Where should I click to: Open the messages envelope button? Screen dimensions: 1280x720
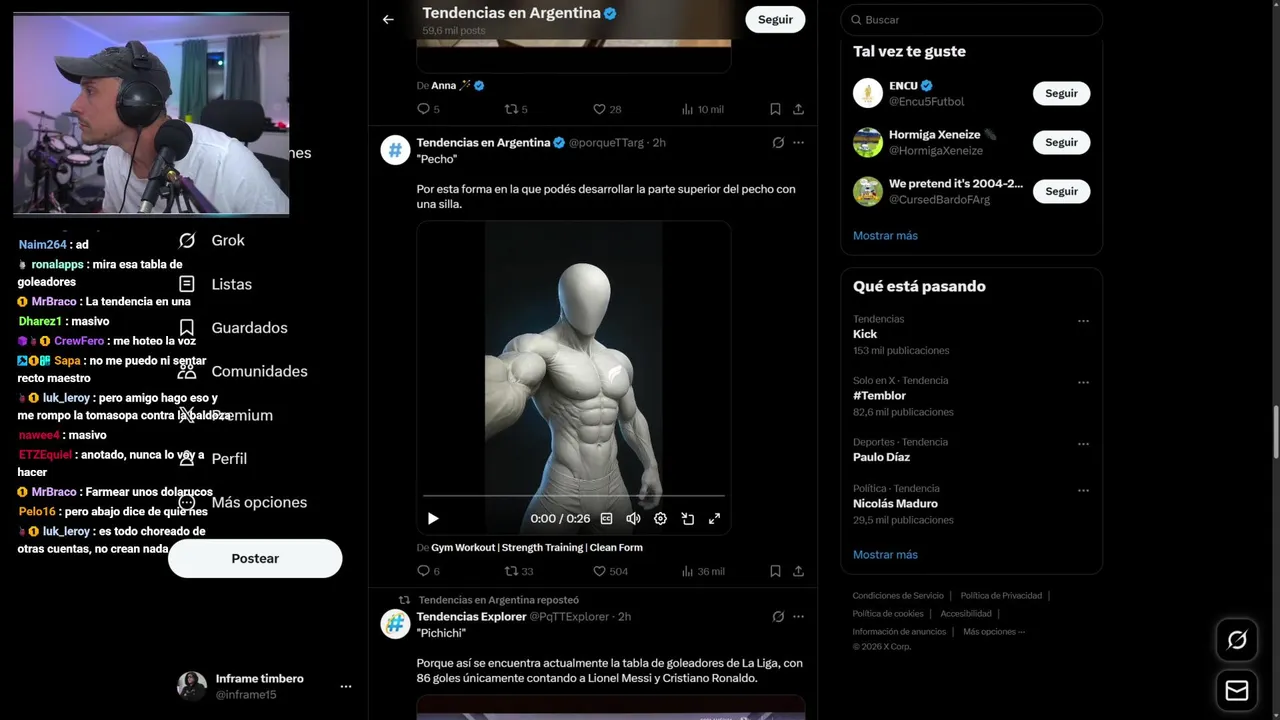[x=1236, y=691]
